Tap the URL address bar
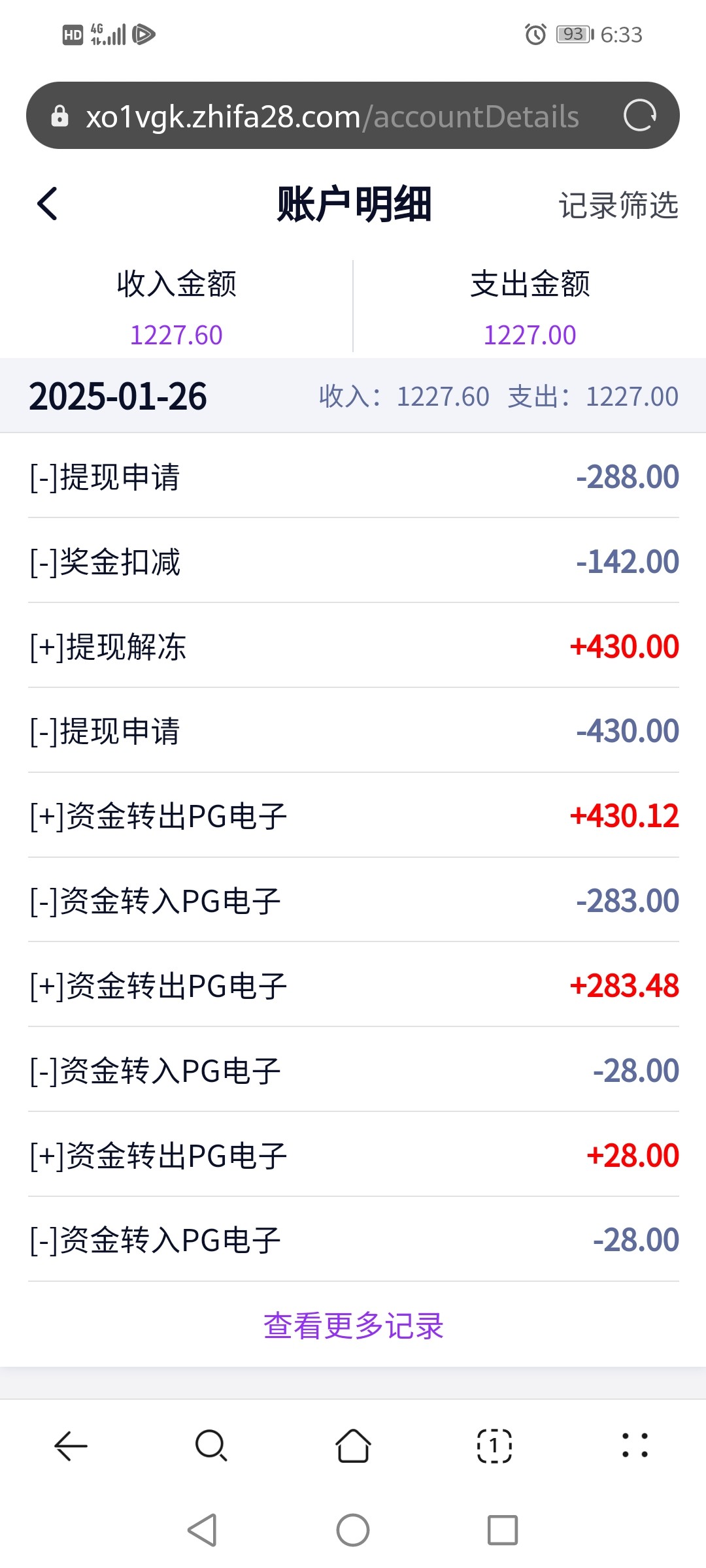The width and height of the screenshot is (706, 1568). click(332, 116)
